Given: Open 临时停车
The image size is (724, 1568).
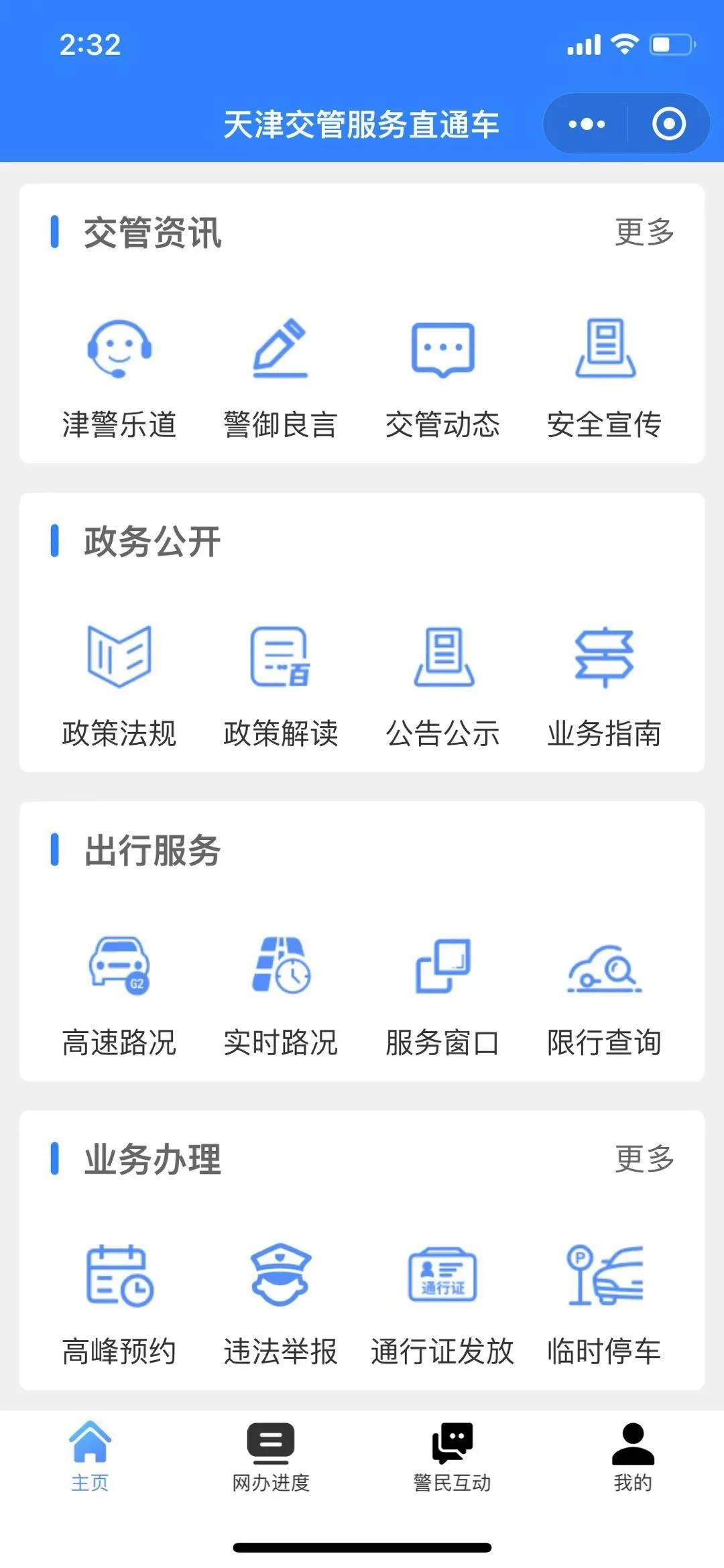Looking at the screenshot, I should click(x=605, y=1306).
